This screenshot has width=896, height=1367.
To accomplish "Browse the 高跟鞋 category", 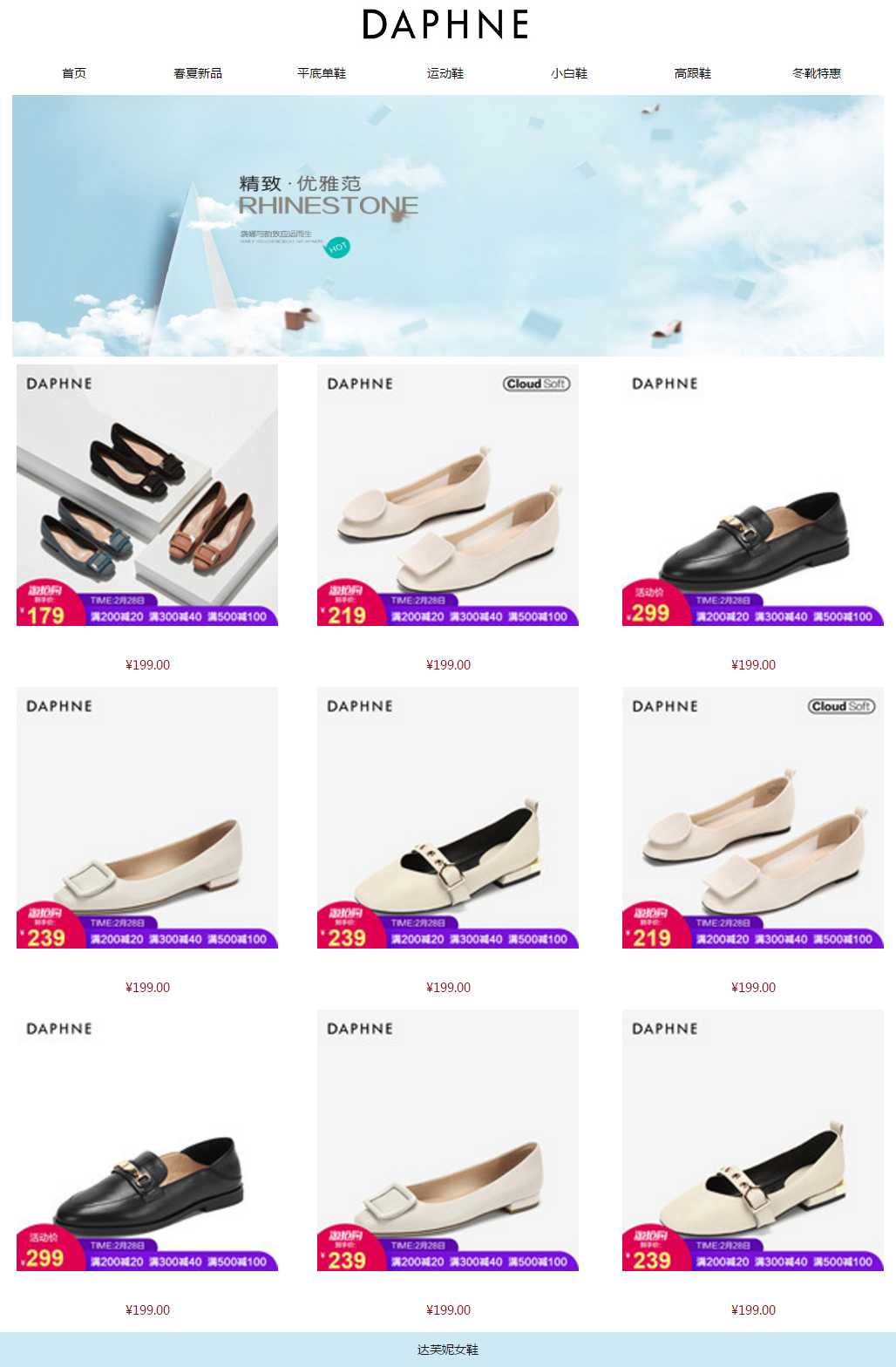I will click(693, 73).
